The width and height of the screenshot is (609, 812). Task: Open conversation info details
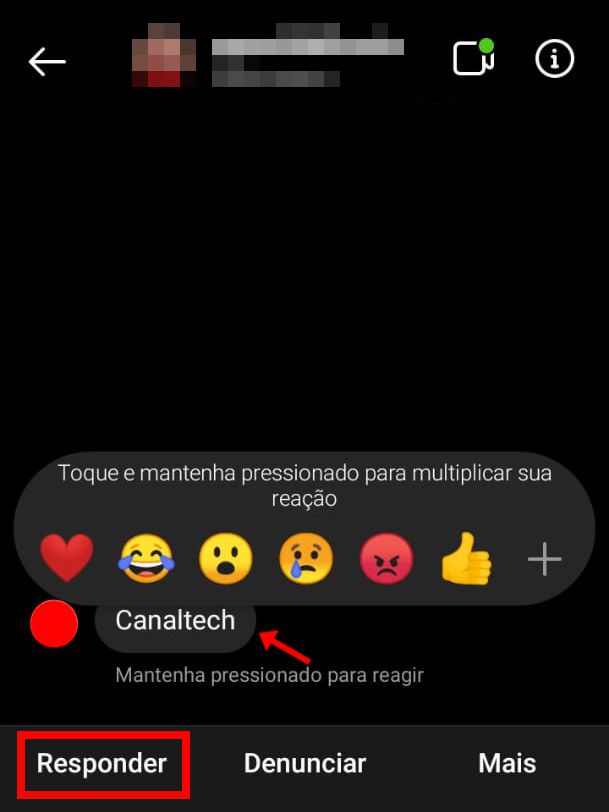(555, 59)
